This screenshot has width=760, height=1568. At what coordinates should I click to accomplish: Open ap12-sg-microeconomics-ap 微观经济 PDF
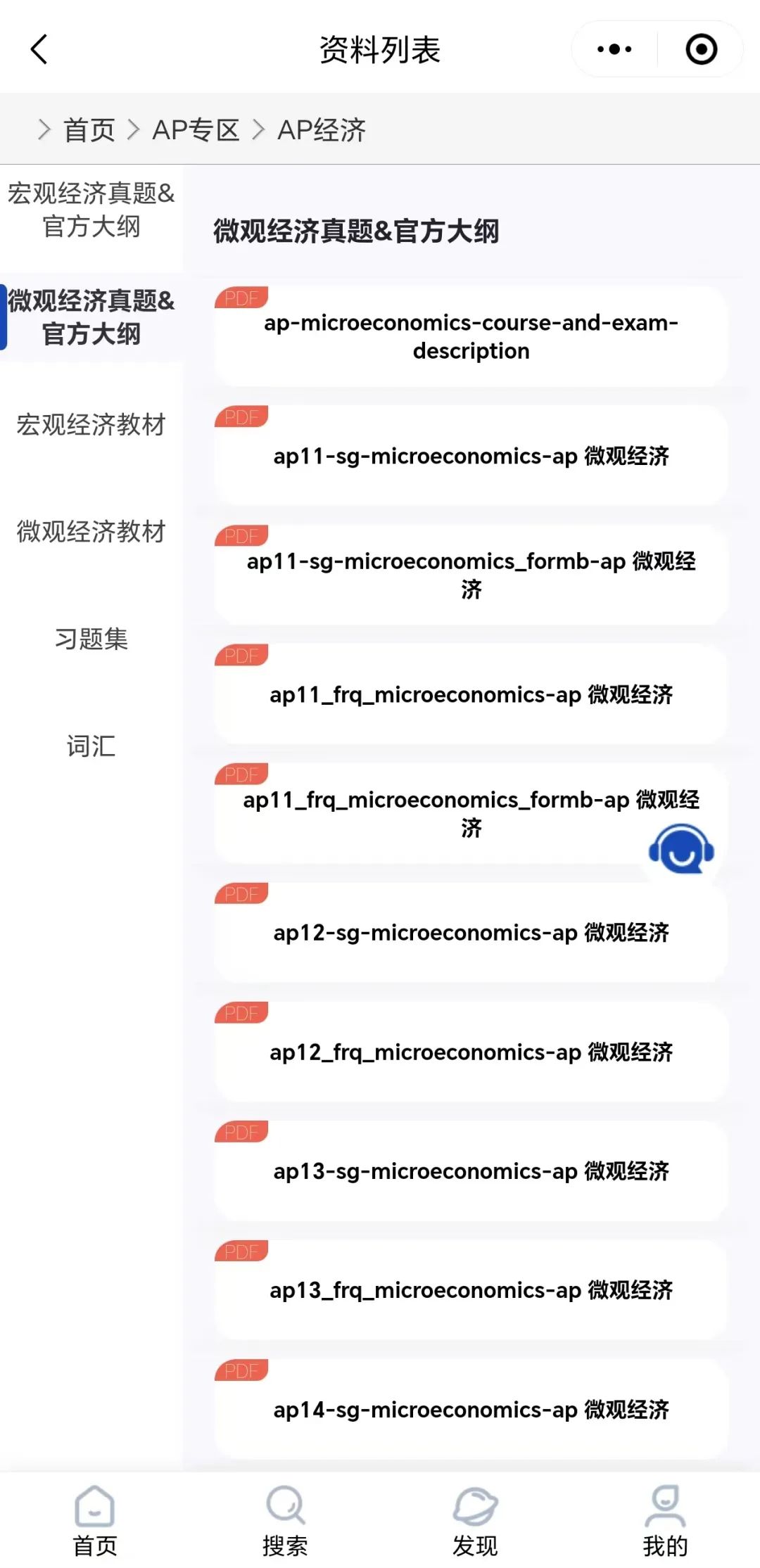(x=471, y=933)
